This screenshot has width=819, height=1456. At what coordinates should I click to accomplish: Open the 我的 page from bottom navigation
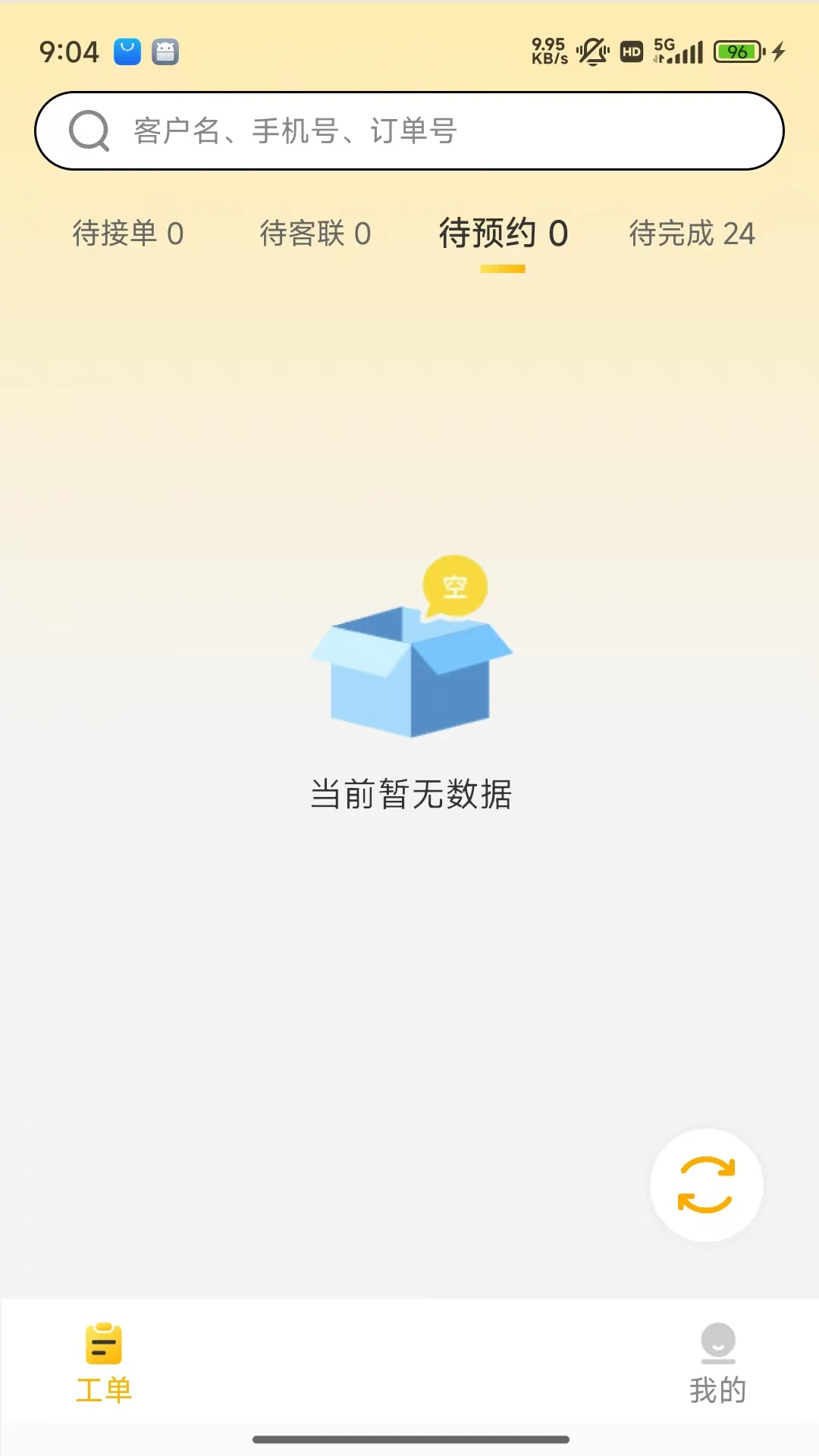click(x=716, y=1373)
